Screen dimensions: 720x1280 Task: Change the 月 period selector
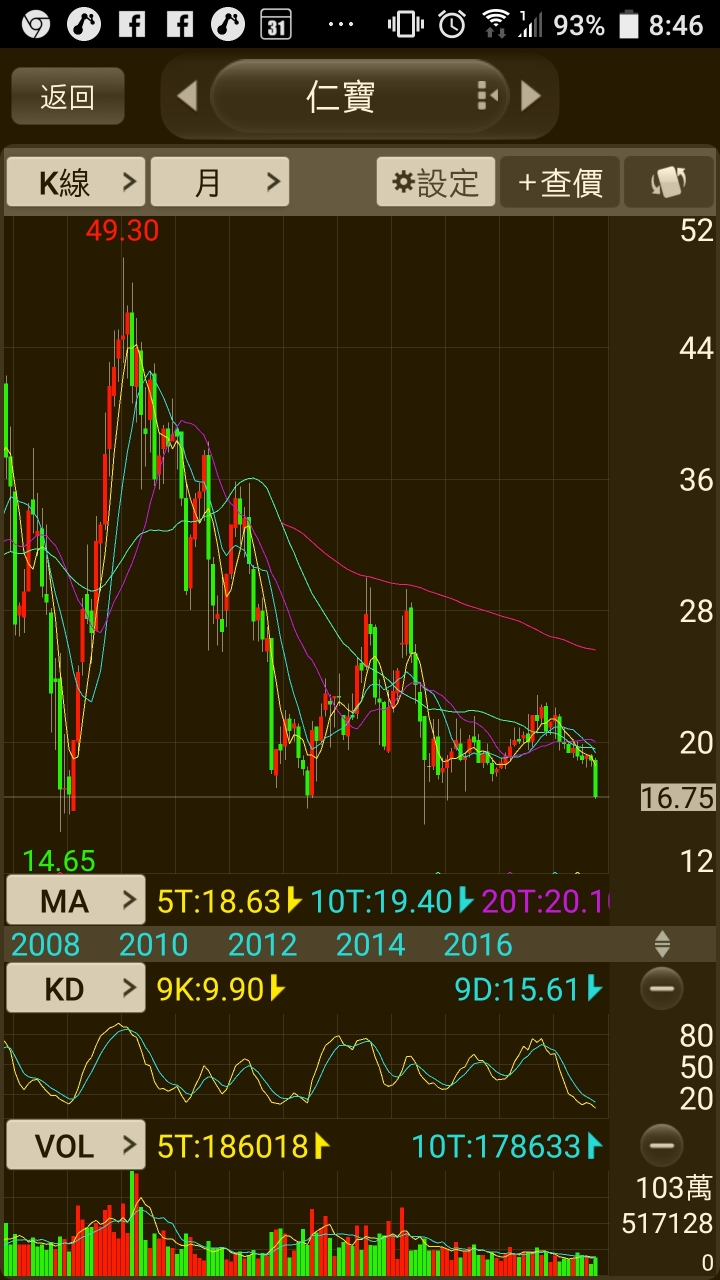click(x=220, y=182)
